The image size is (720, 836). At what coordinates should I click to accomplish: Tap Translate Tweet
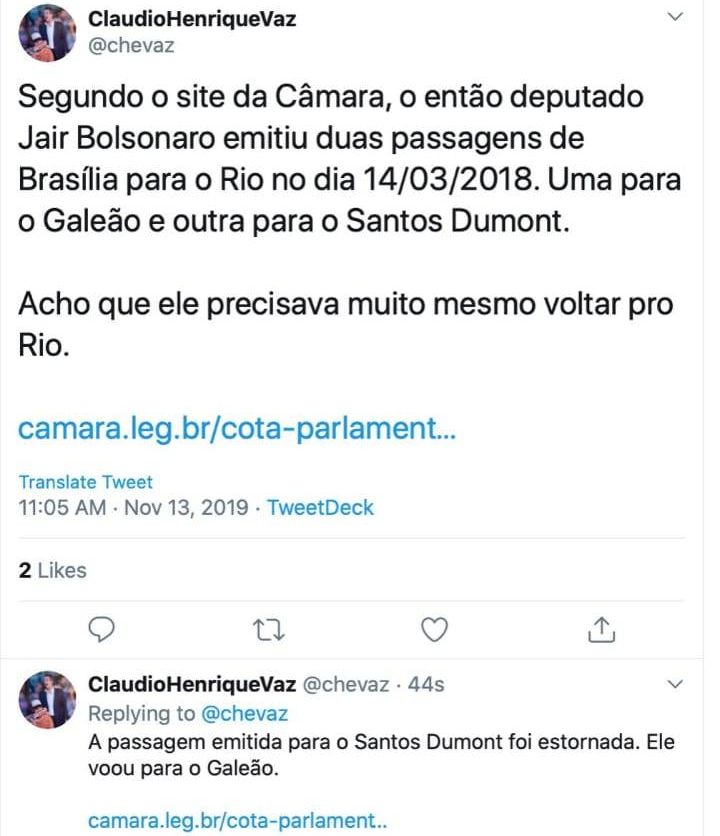click(x=86, y=482)
